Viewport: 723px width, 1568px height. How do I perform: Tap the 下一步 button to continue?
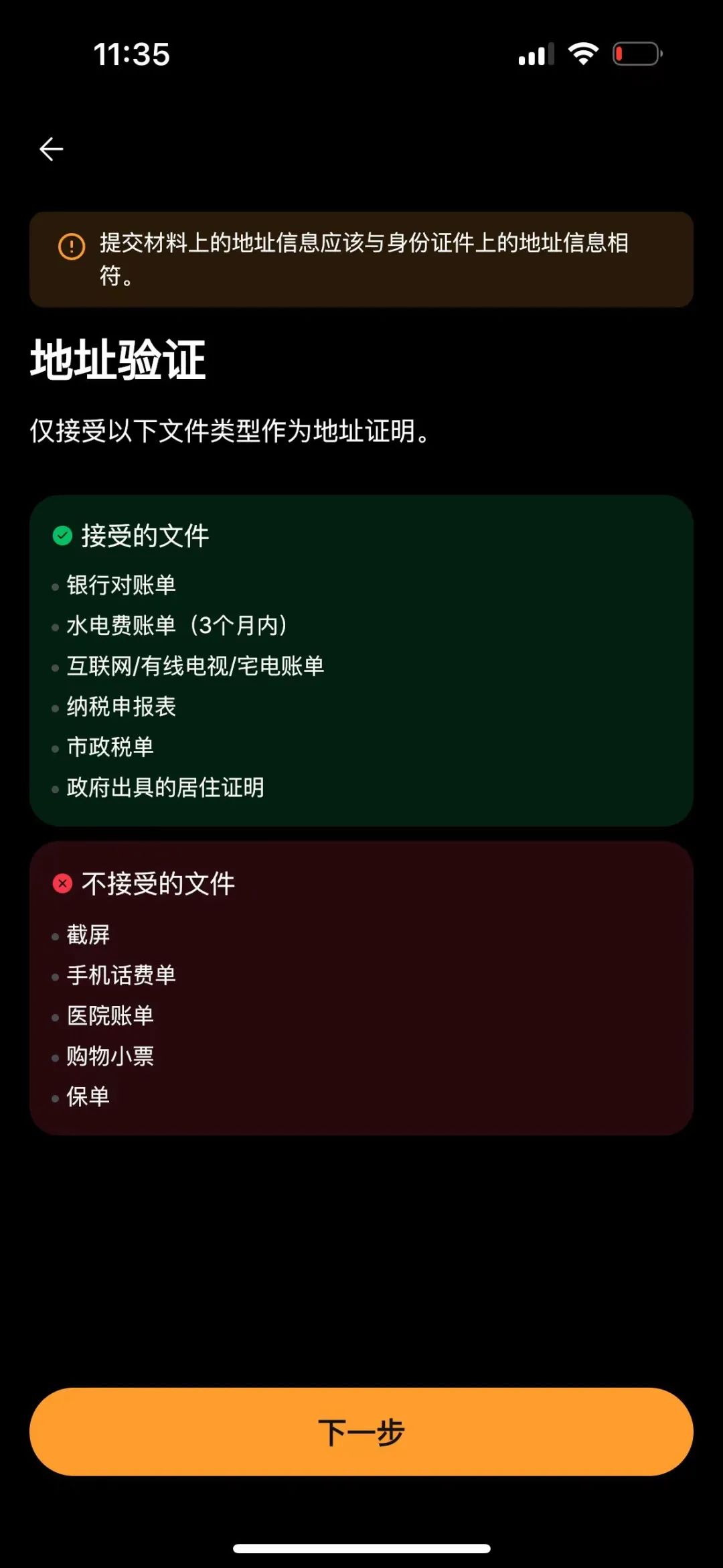361,1431
